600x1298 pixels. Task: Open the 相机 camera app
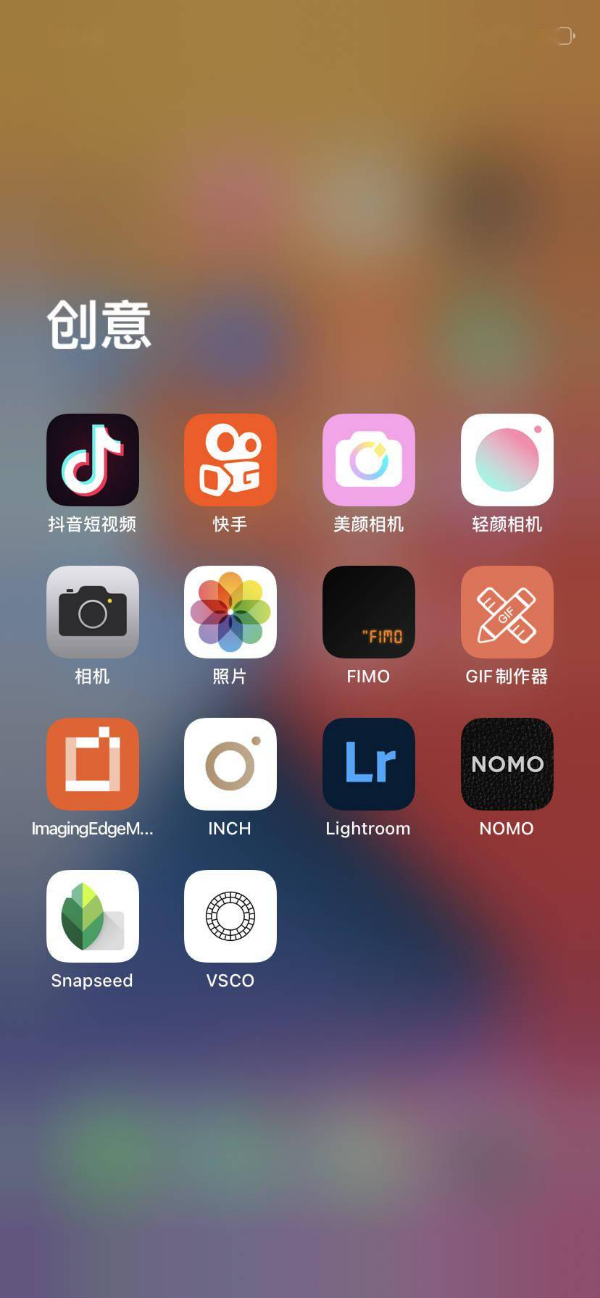[x=92, y=612]
